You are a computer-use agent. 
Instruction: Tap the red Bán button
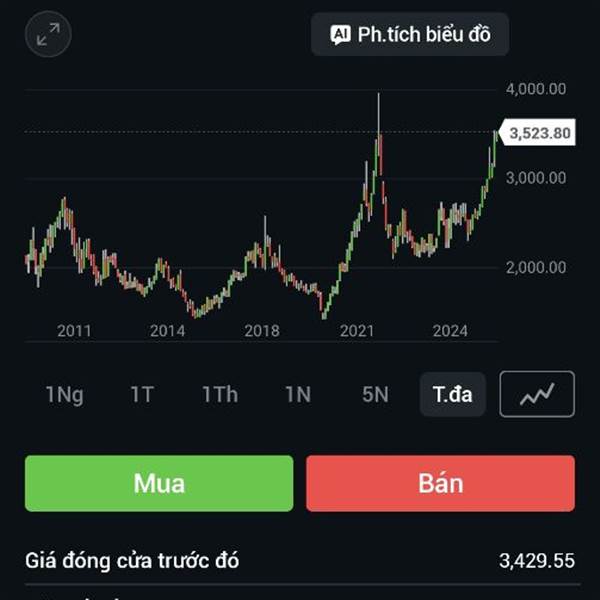440,483
